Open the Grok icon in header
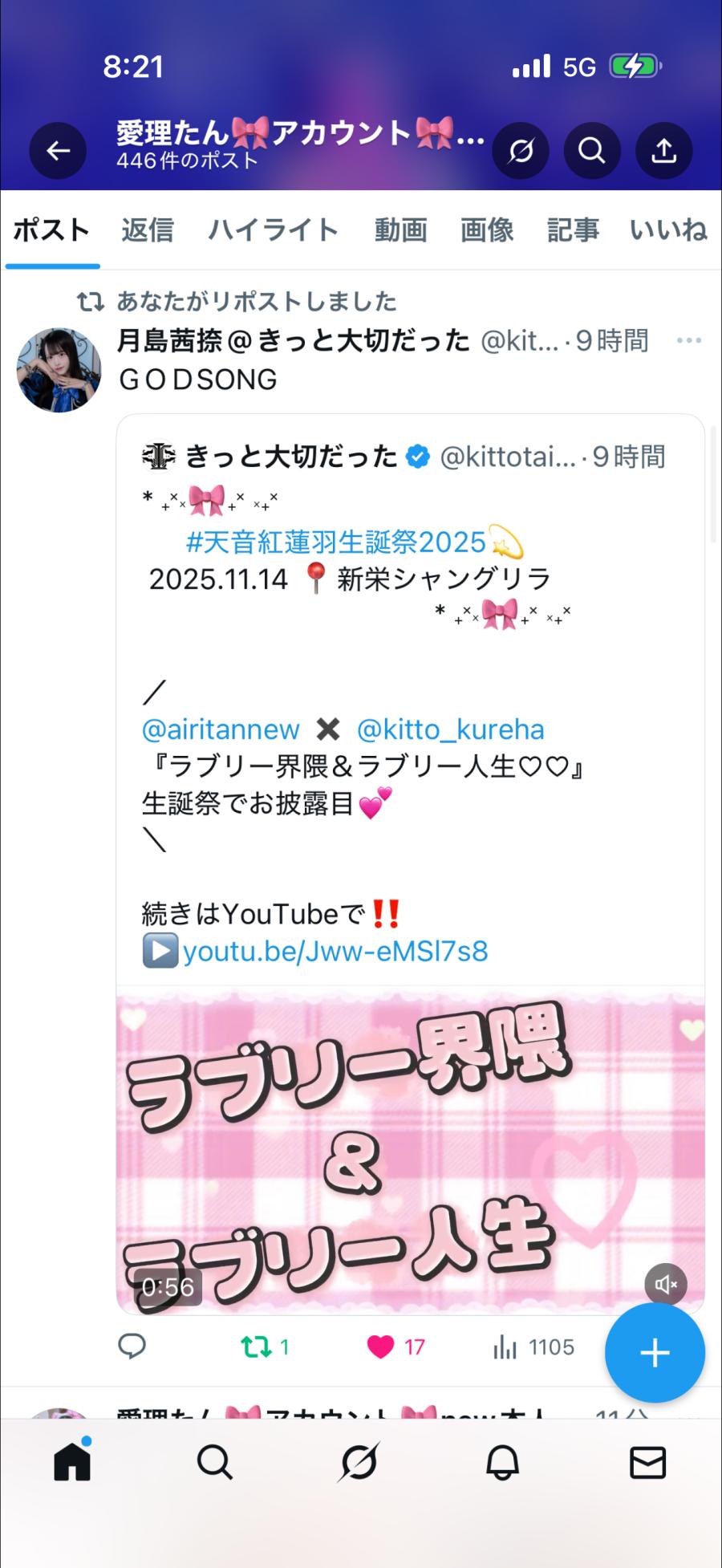Image resolution: width=722 pixels, height=1568 pixels. pos(521,150)
